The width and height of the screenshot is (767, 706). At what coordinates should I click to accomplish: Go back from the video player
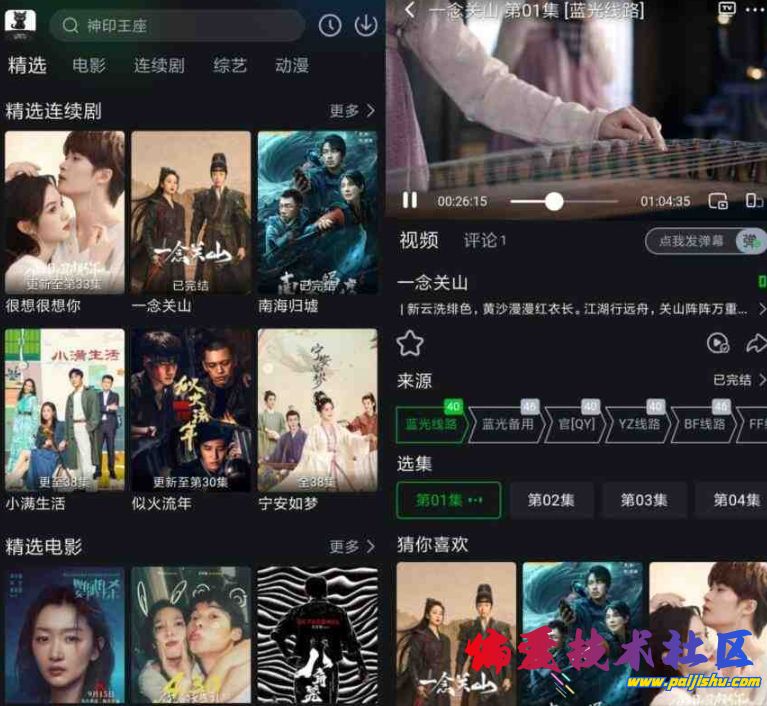pos(410,11)
